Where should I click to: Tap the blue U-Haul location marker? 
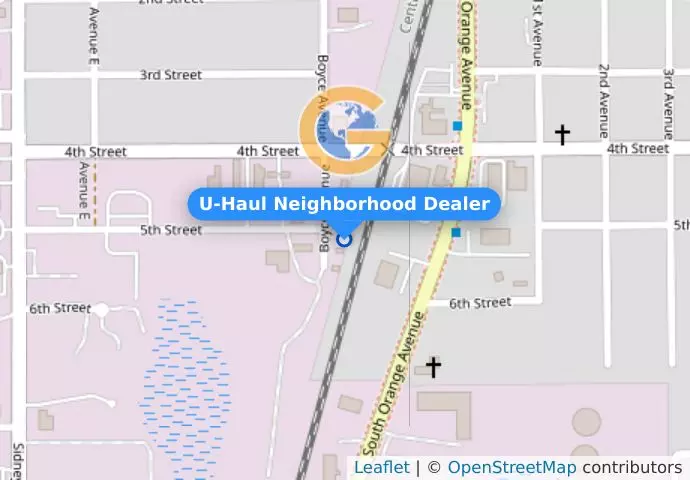click(x=345, y=239)
